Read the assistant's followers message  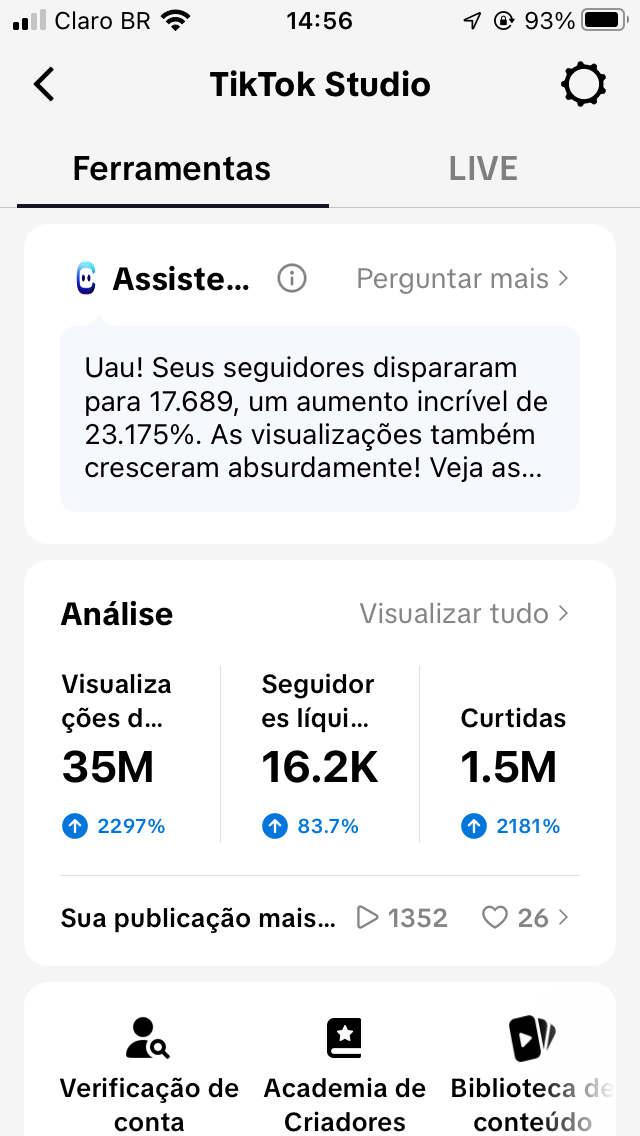[319, 418]
